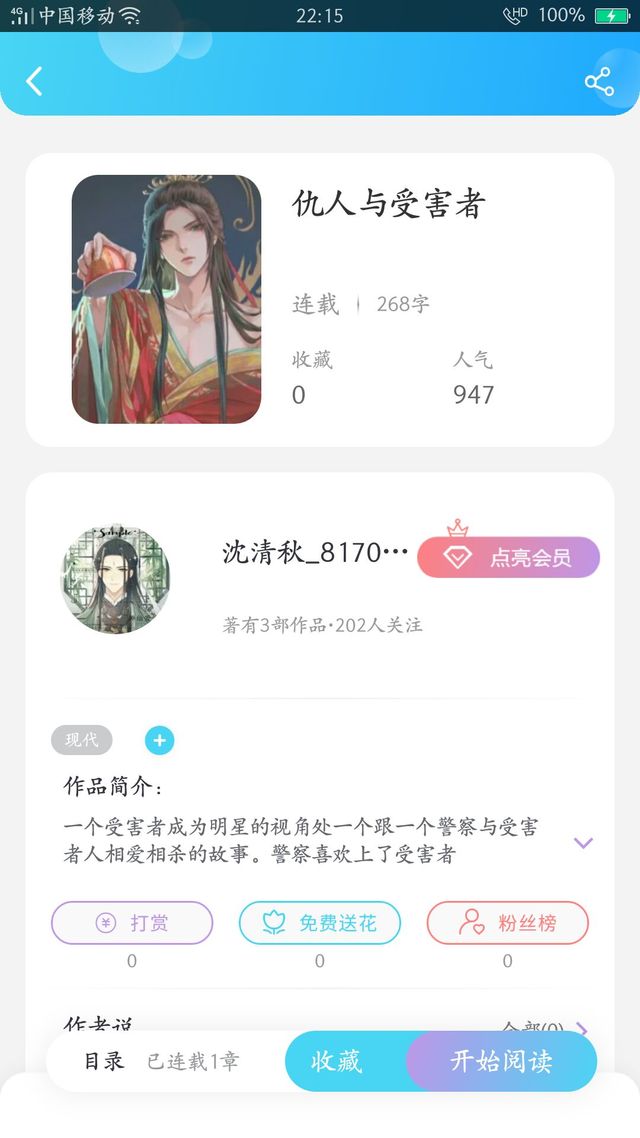Tap the 打赏 reward button

[132, 922]
